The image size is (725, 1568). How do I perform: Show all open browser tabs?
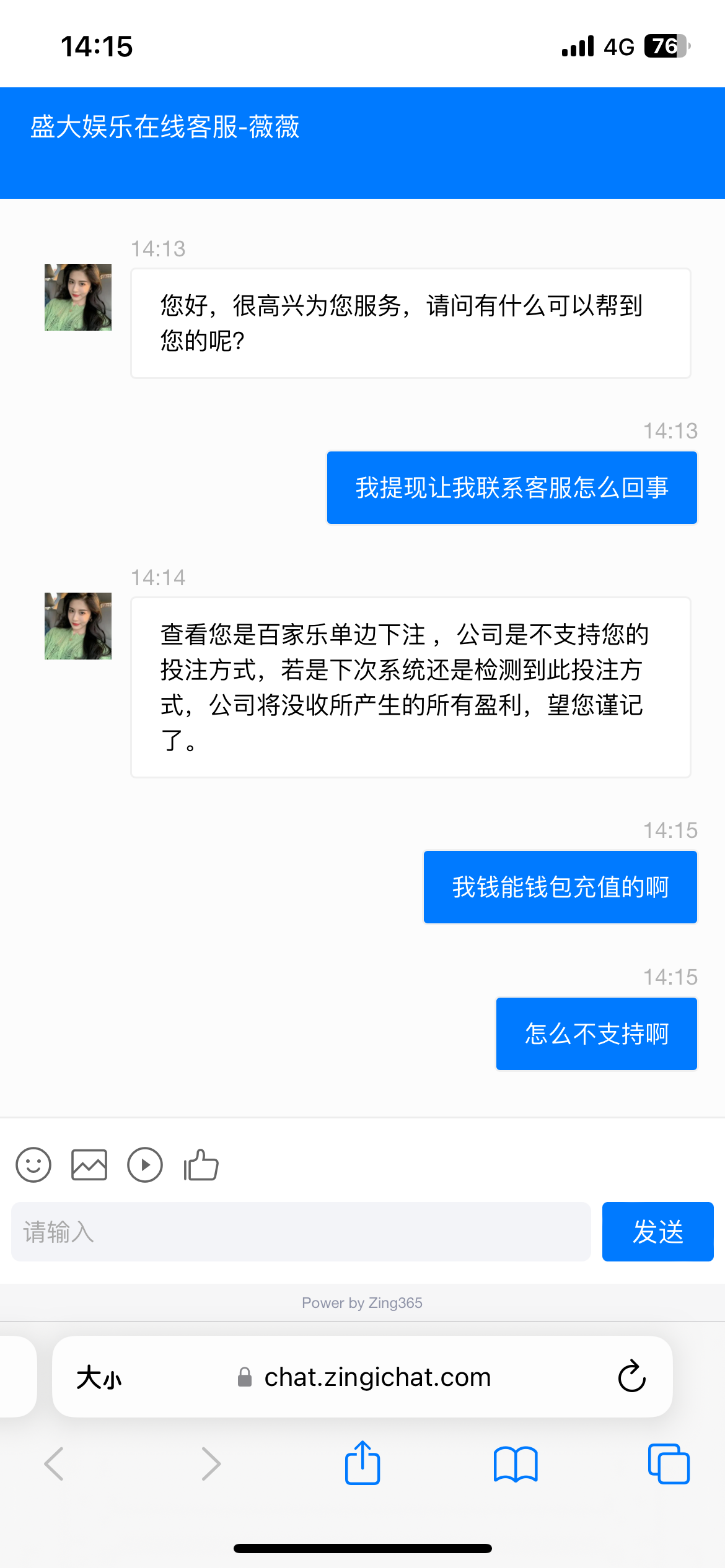669,1464
